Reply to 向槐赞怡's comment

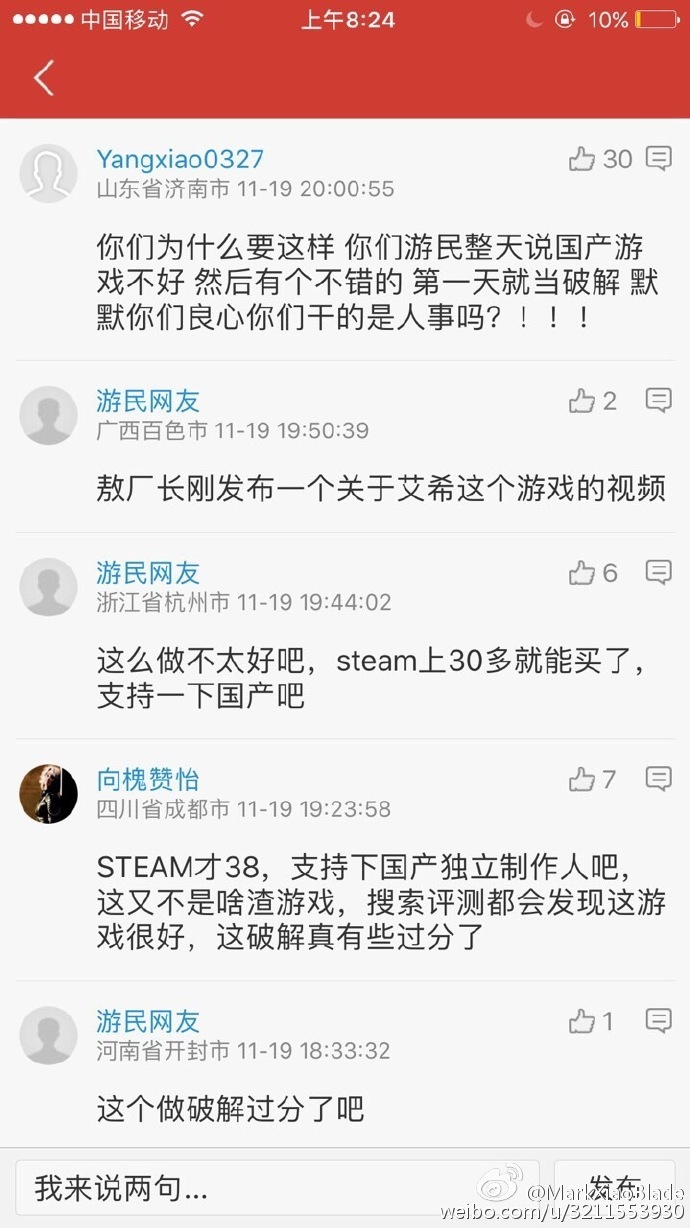coord(658,779)
